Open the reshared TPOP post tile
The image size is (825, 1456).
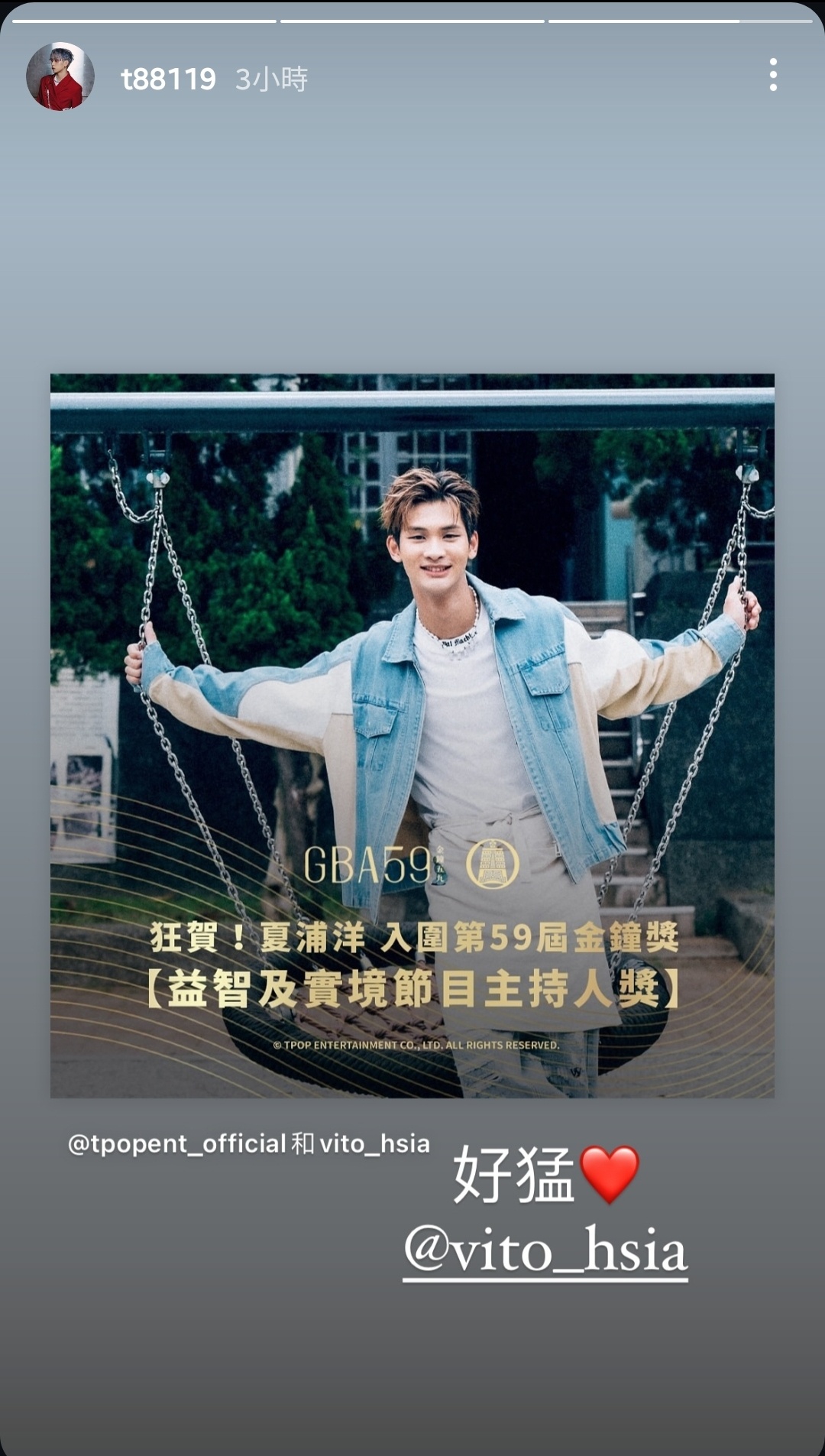click(412, 736)
